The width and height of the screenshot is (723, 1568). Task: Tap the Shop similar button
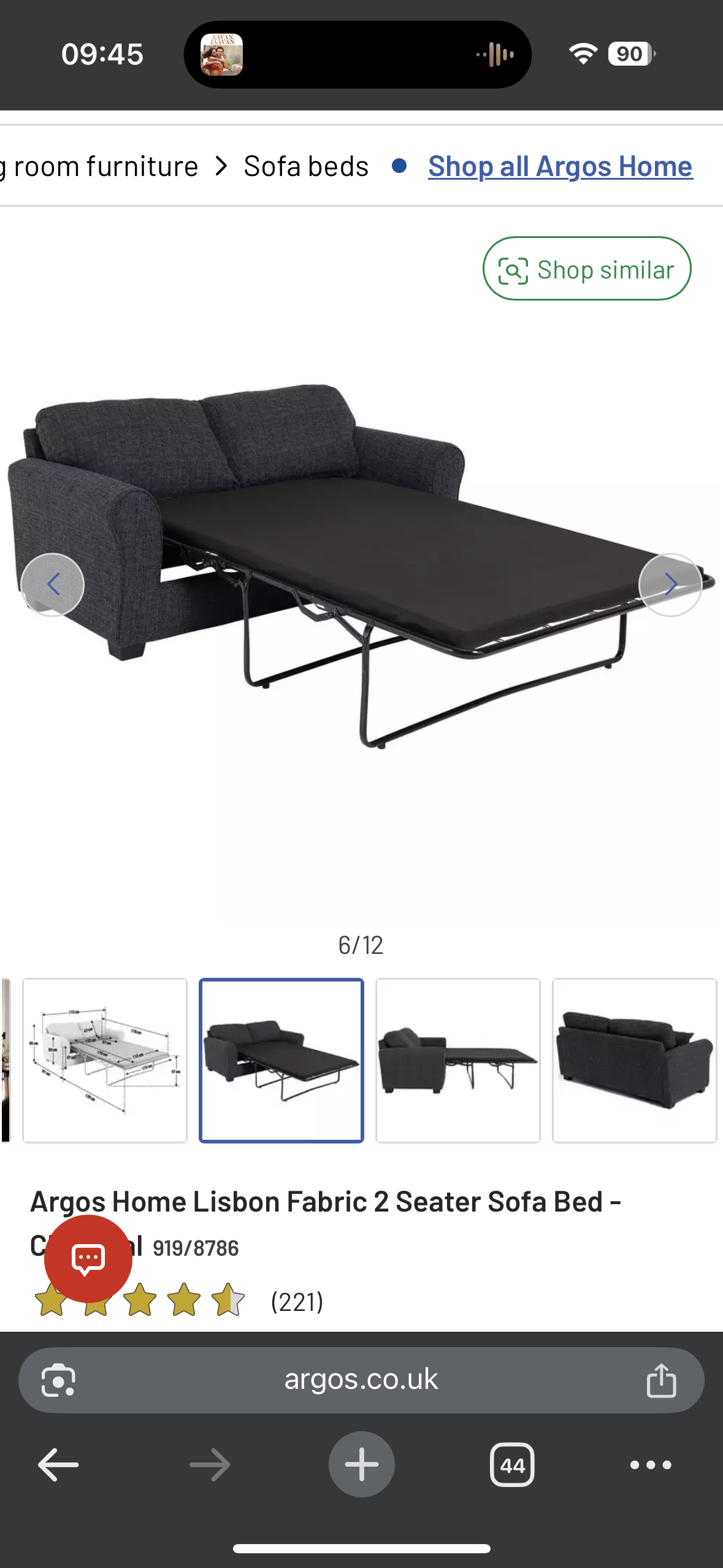tap(587, 269)
